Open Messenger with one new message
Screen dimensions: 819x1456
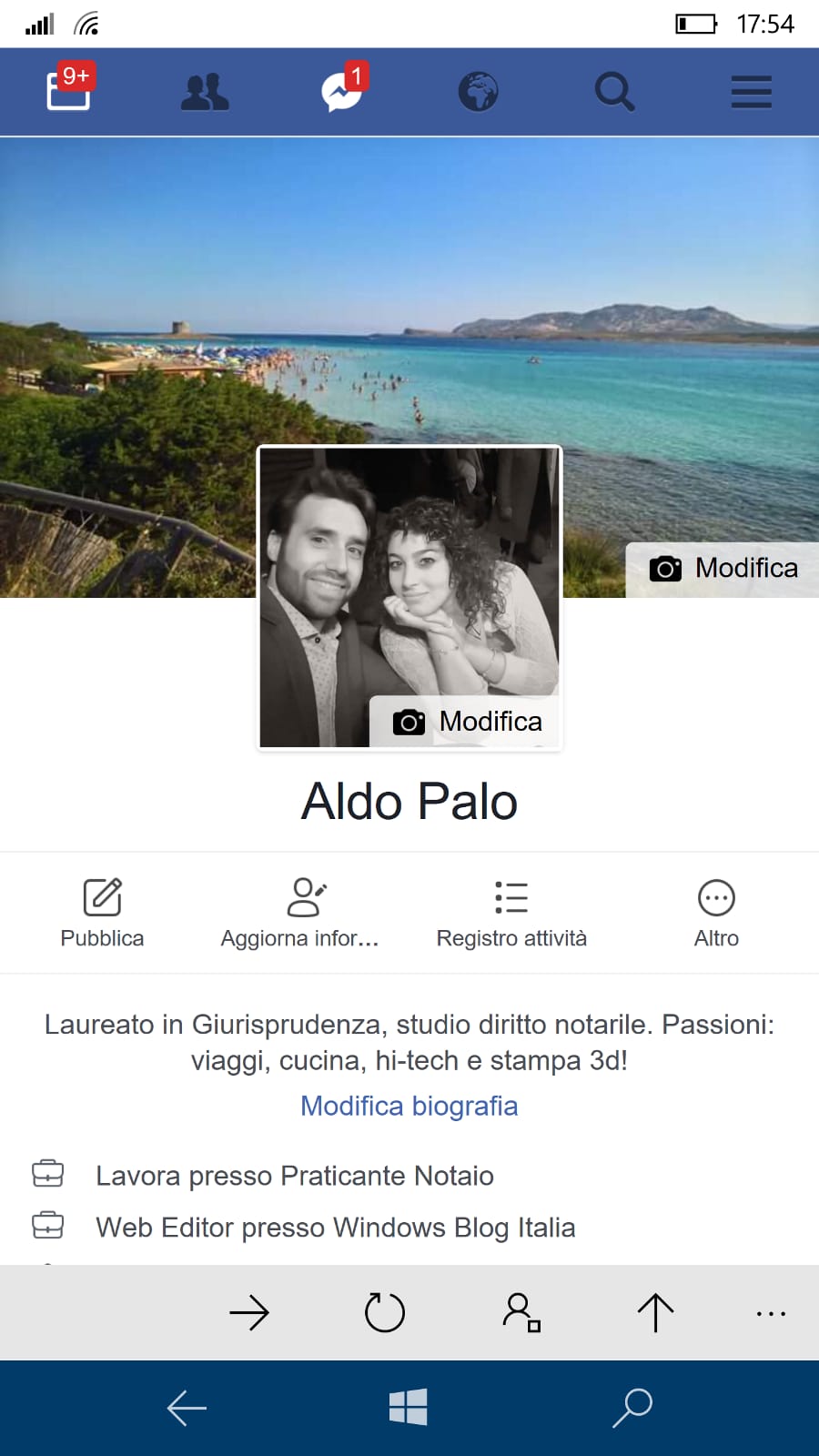343,89
